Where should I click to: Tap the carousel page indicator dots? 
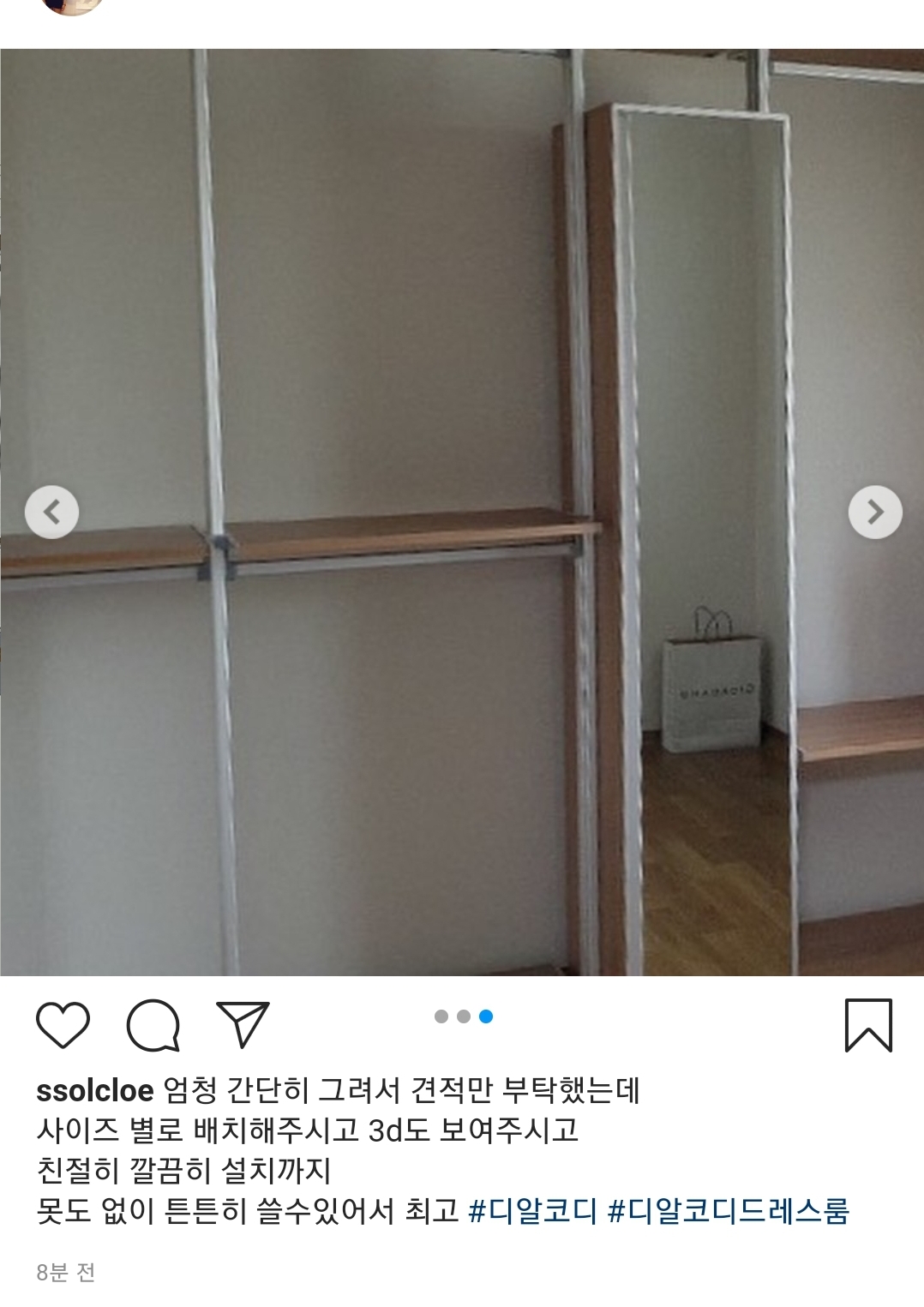click(463, 1016)
